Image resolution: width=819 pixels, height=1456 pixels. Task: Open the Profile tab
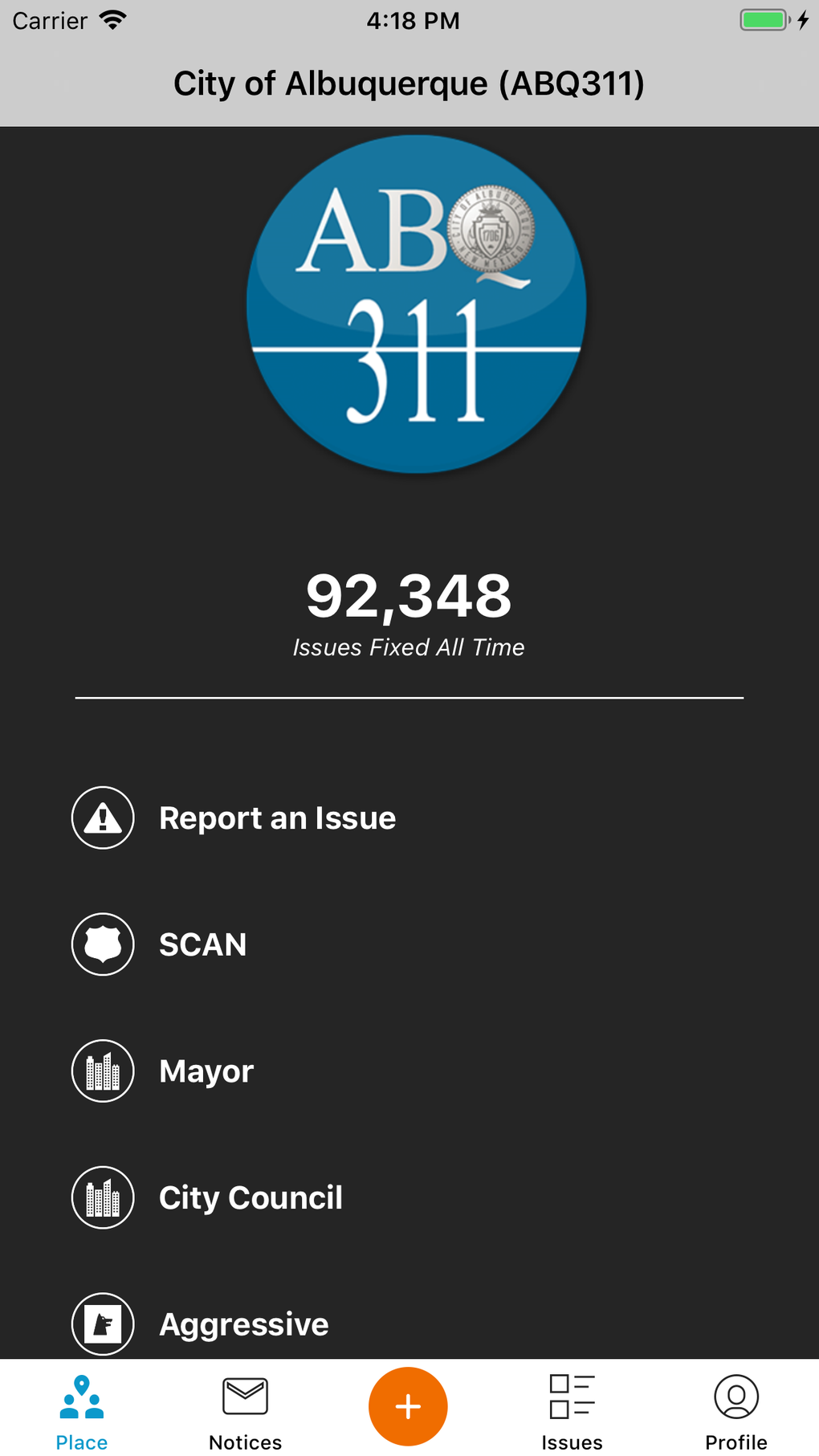736,1412
